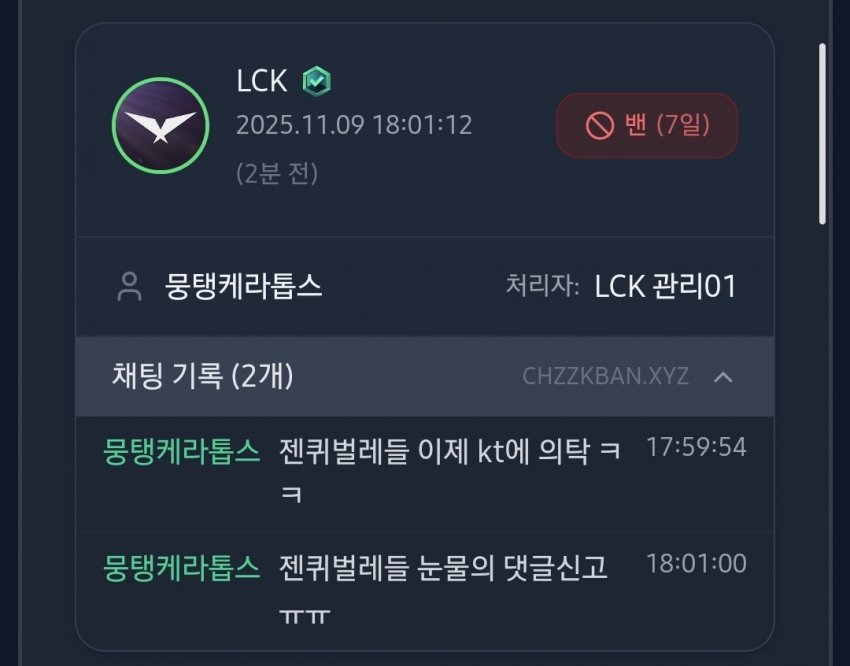Open user 뭉탱케라톱스 profile row
Screen dimensions: 850x666
pyautogui.click(x=243, y=287)
